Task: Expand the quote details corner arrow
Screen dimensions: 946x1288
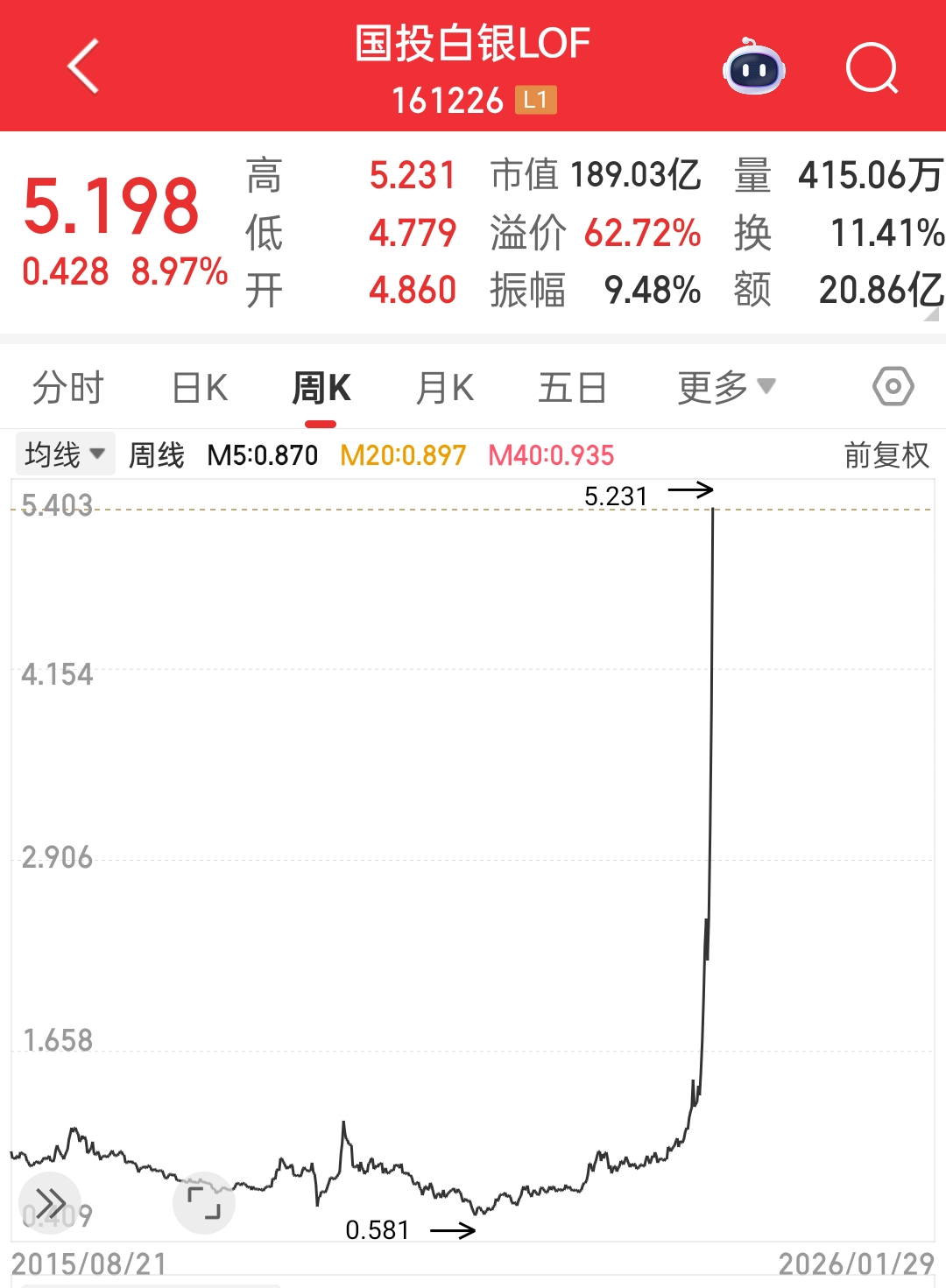Action: [932, 314]
